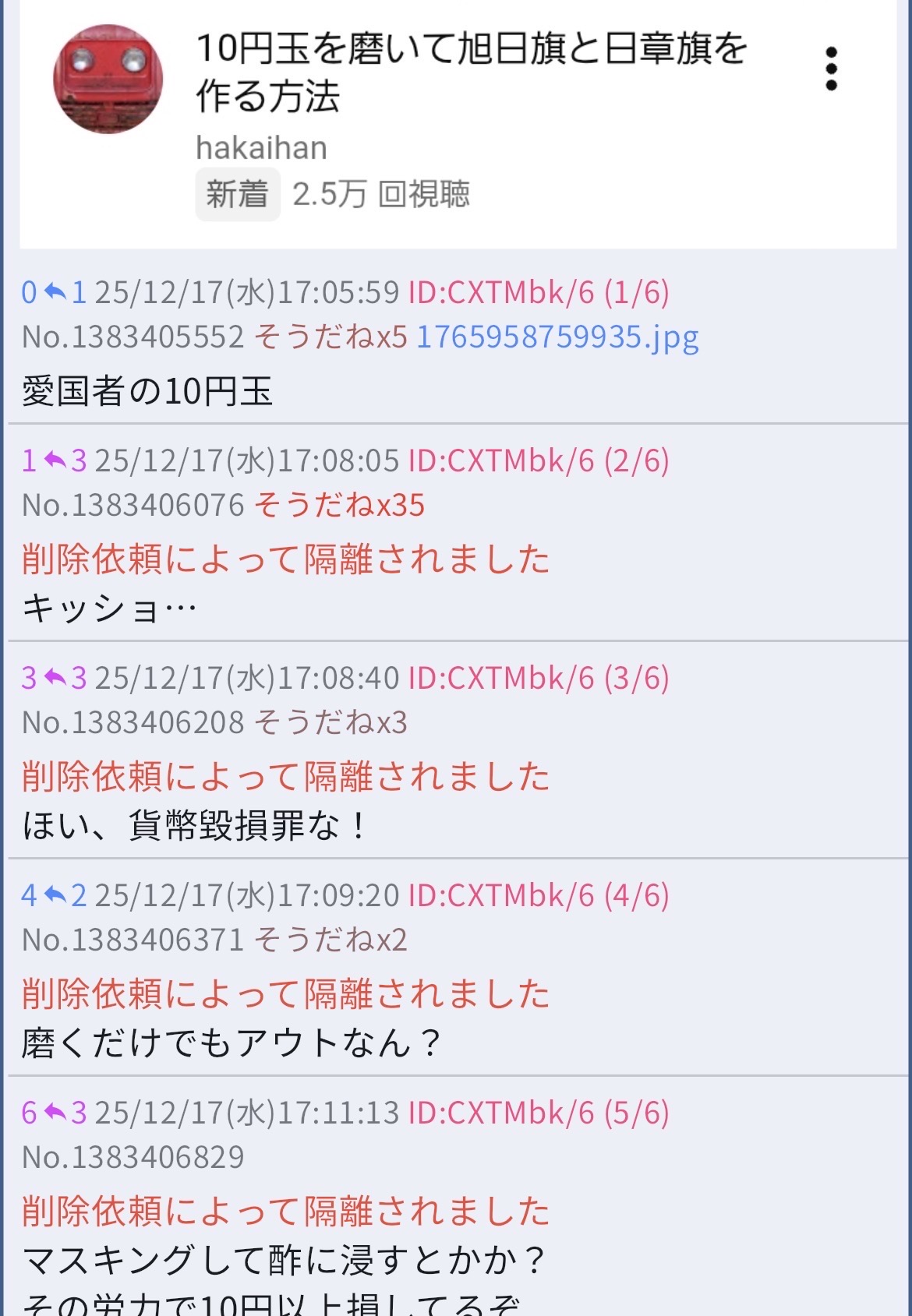
Task: Open the video about polishing 10円玉
Action: pyautogui.click(x=471, y=72)
